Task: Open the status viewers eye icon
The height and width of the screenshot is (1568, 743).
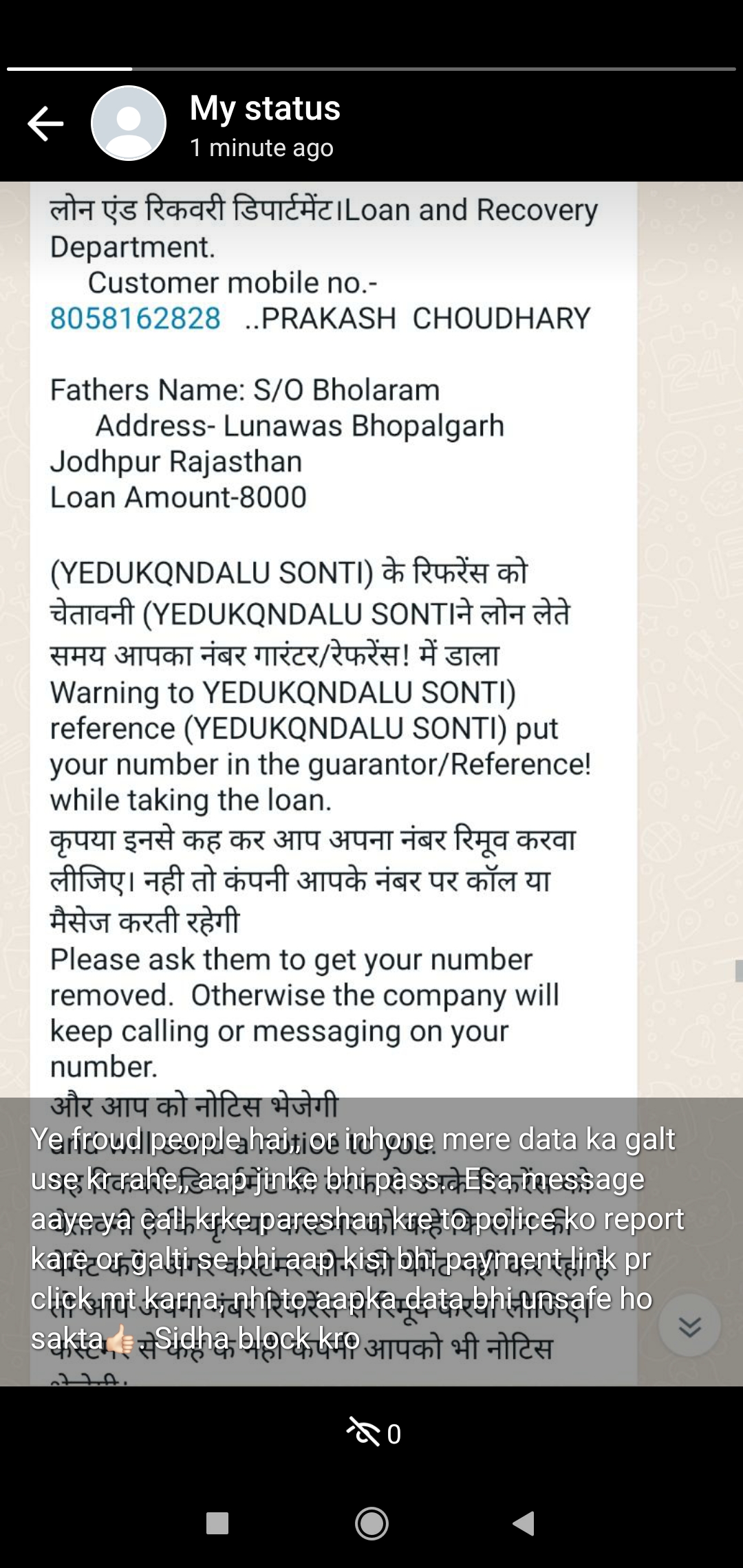Action: (x=363, y=1433)
